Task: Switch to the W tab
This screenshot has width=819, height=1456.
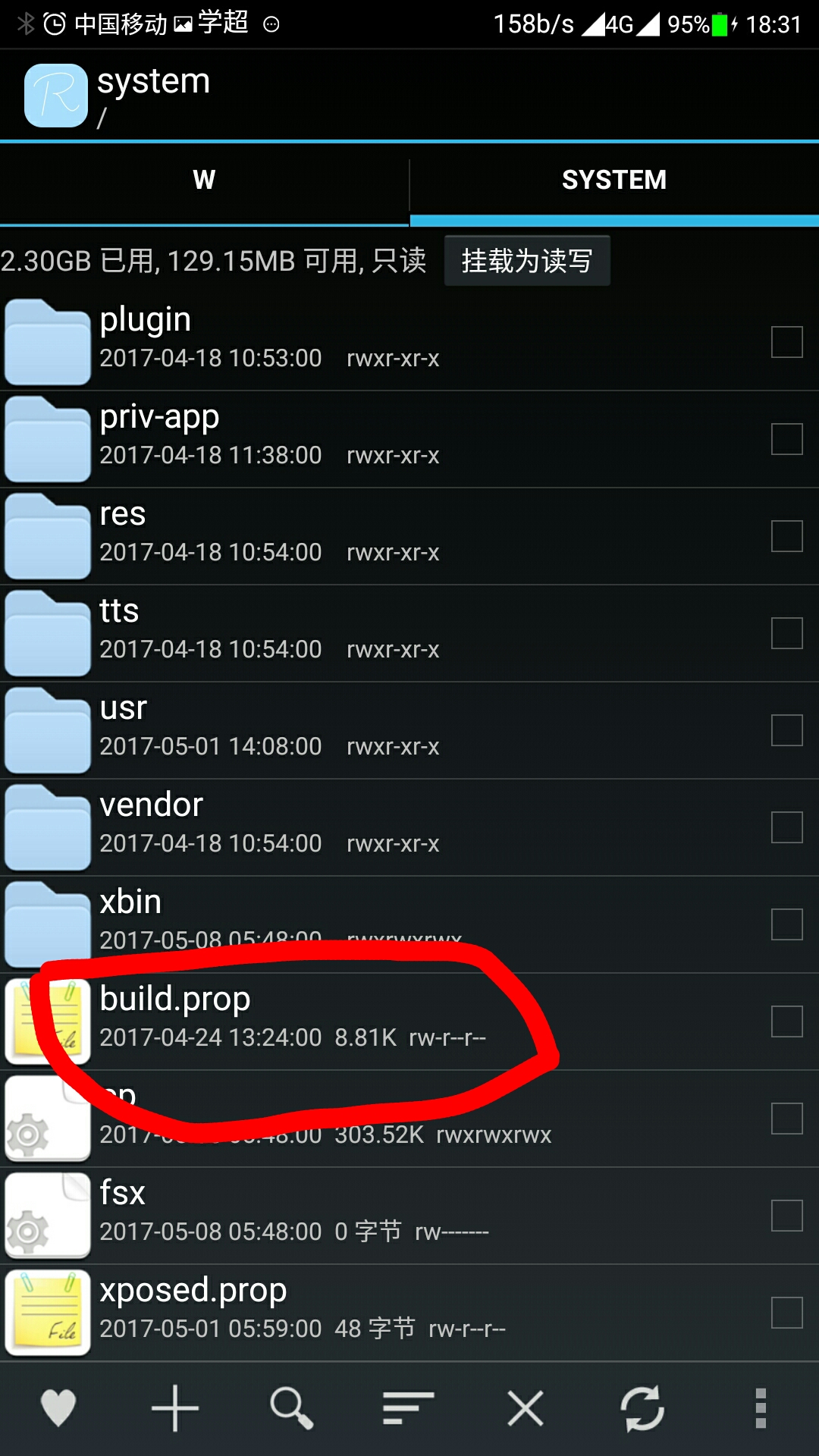Action: click(204, 180)
